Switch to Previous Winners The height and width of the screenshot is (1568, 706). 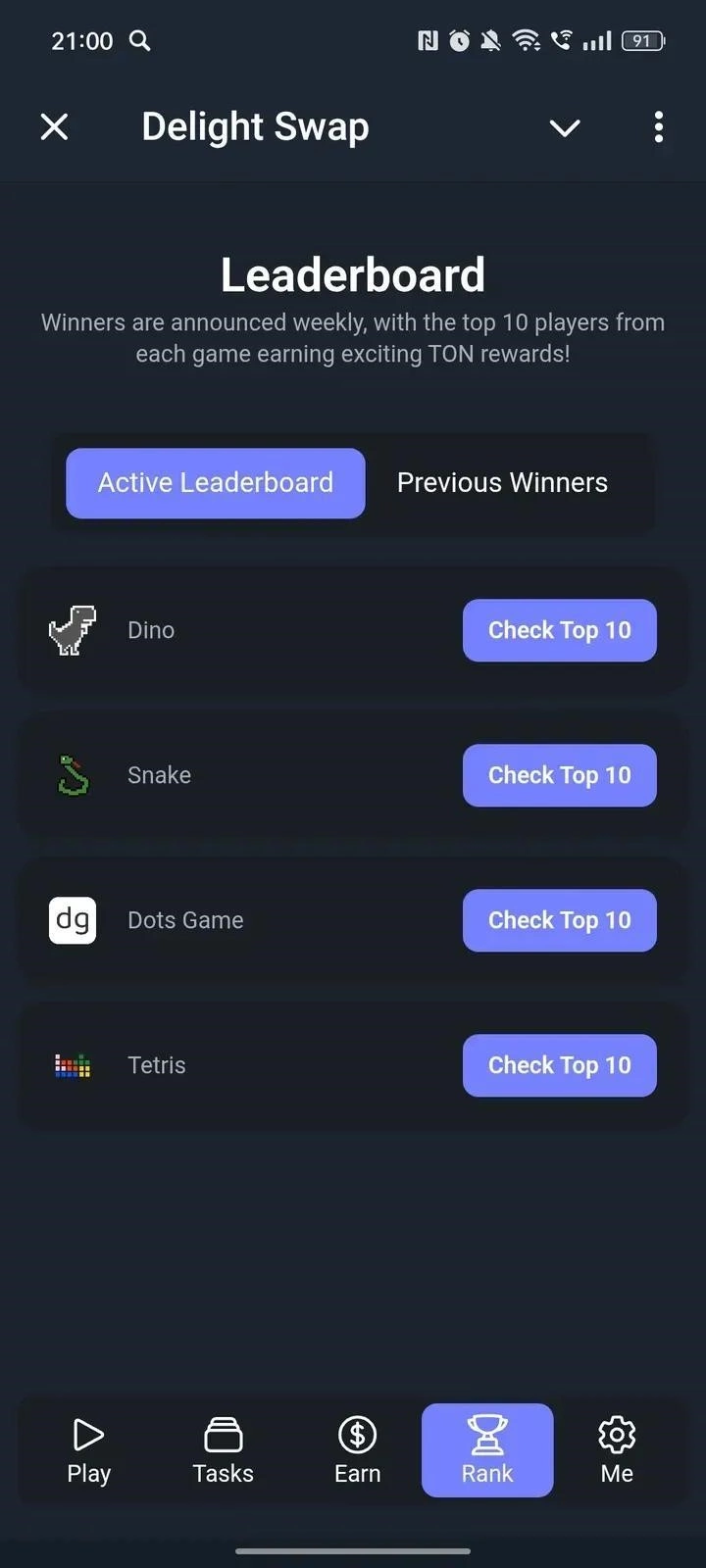(502, 483)
